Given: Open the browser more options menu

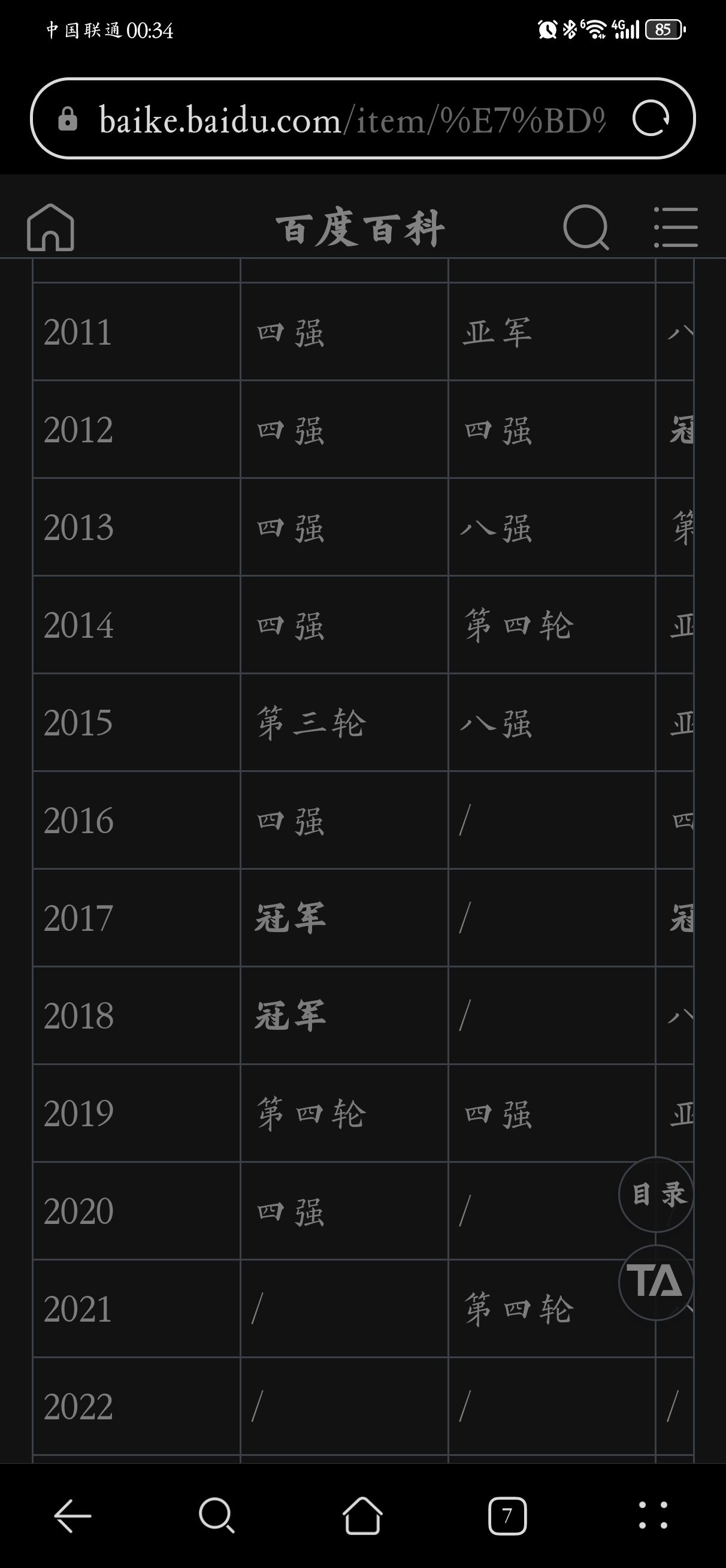Looking at the screenshot, I should [x=653, y=1516].
